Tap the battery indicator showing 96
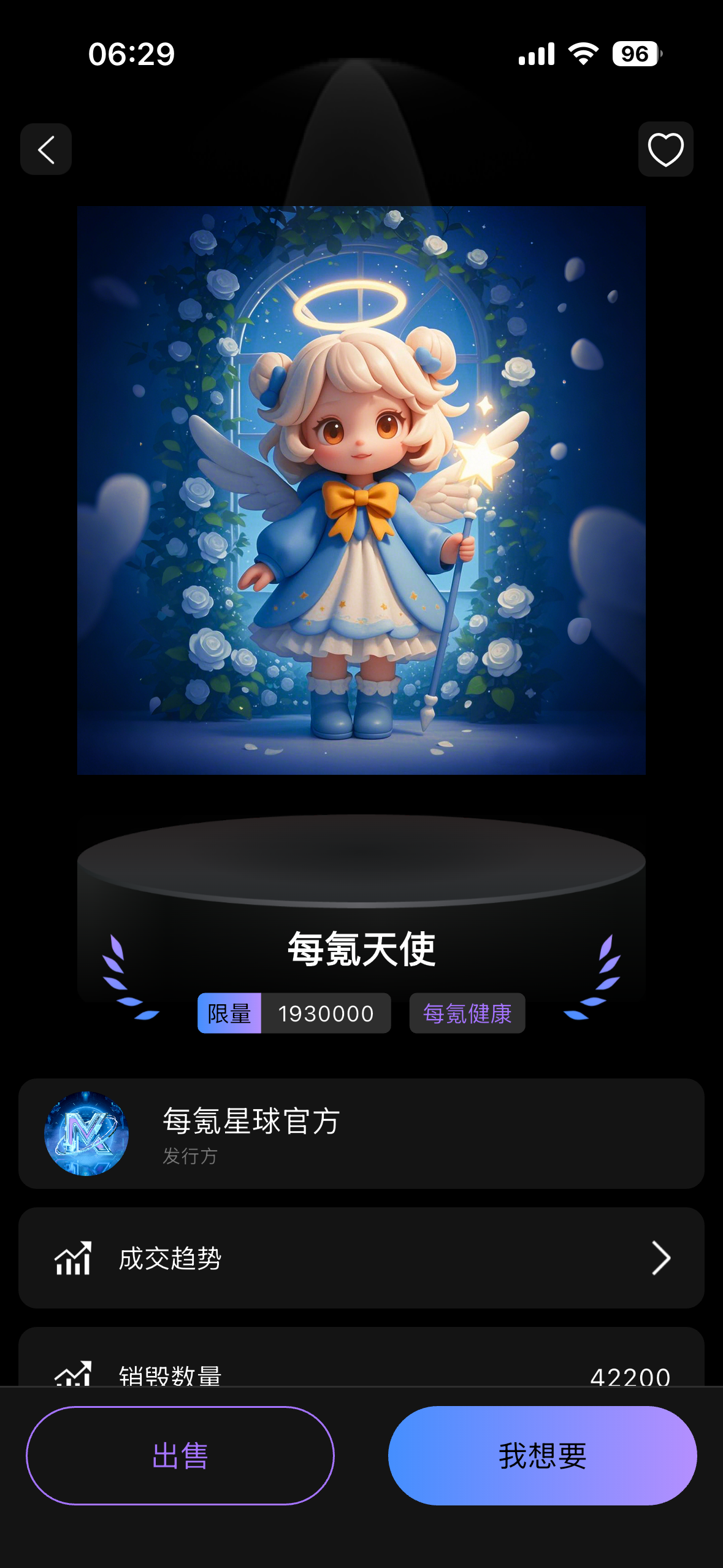This screenshot has width=723, height=1568. pos(635,54)
